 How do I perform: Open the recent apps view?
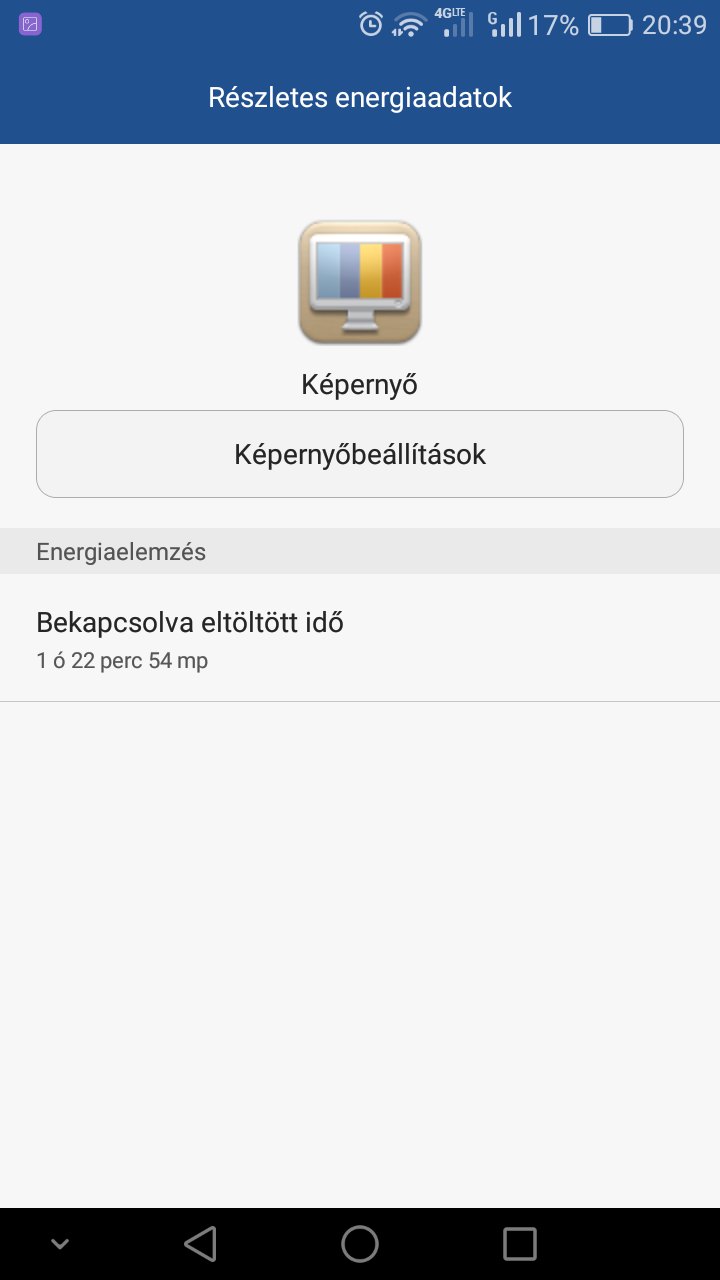pyautogui.click(x=519, y=1244)
